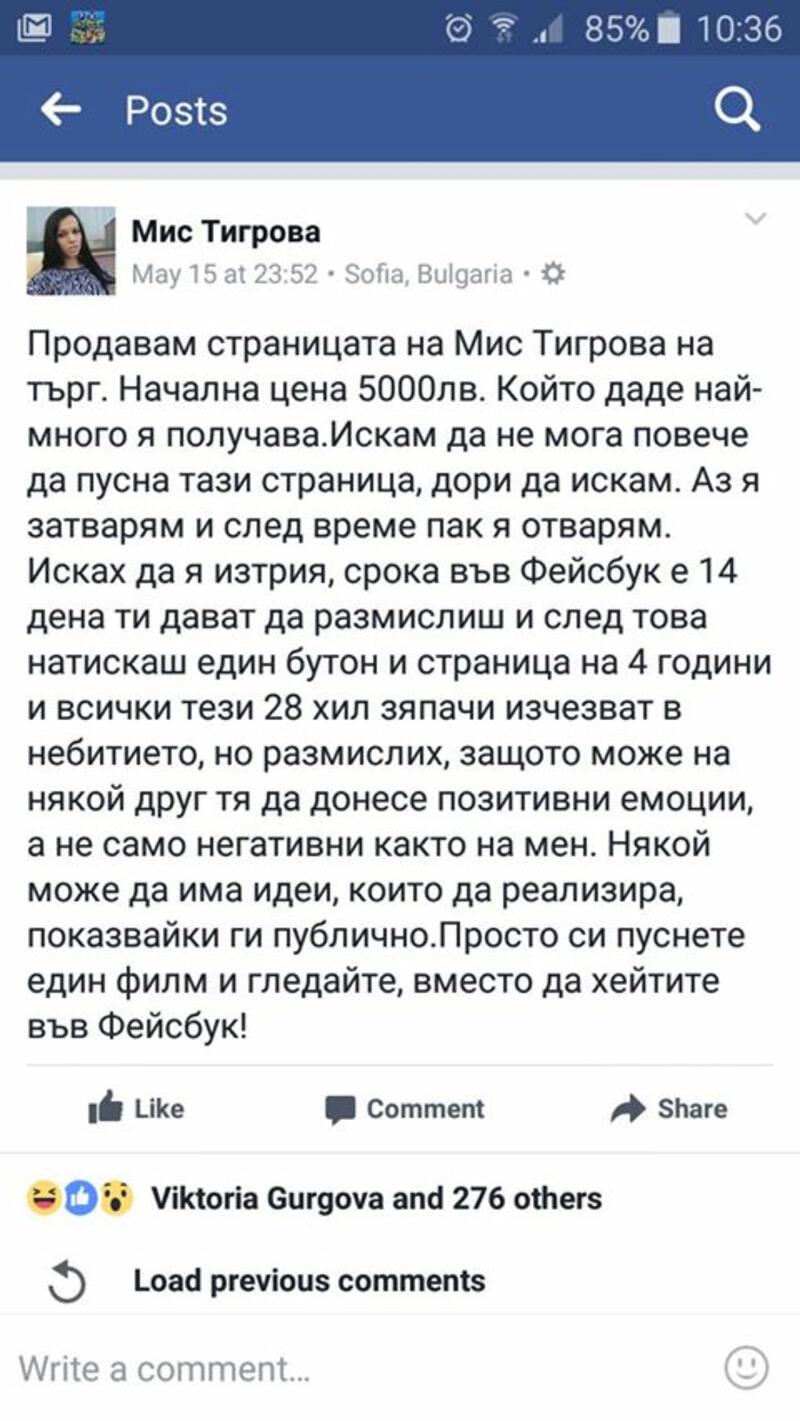The height and width of the screenshot is (1421, 800).
Task: Tap the Comment button under the post
Action: click(404, 1108)
